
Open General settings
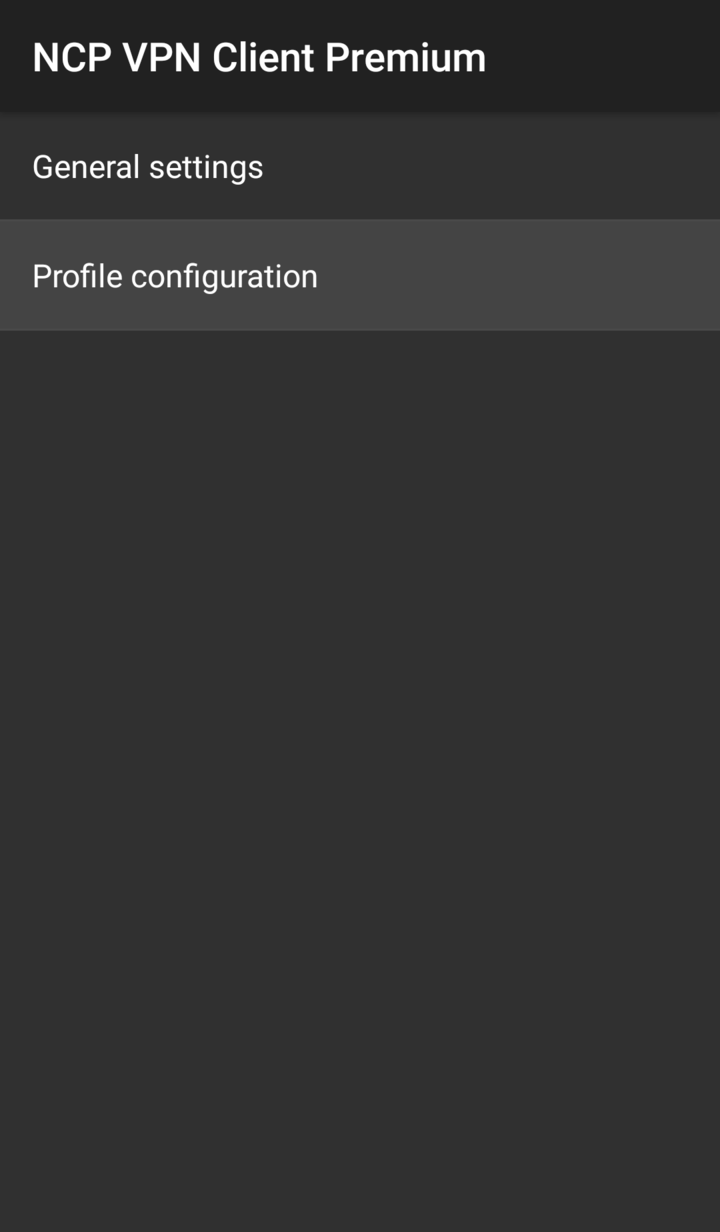click(360, 166)
